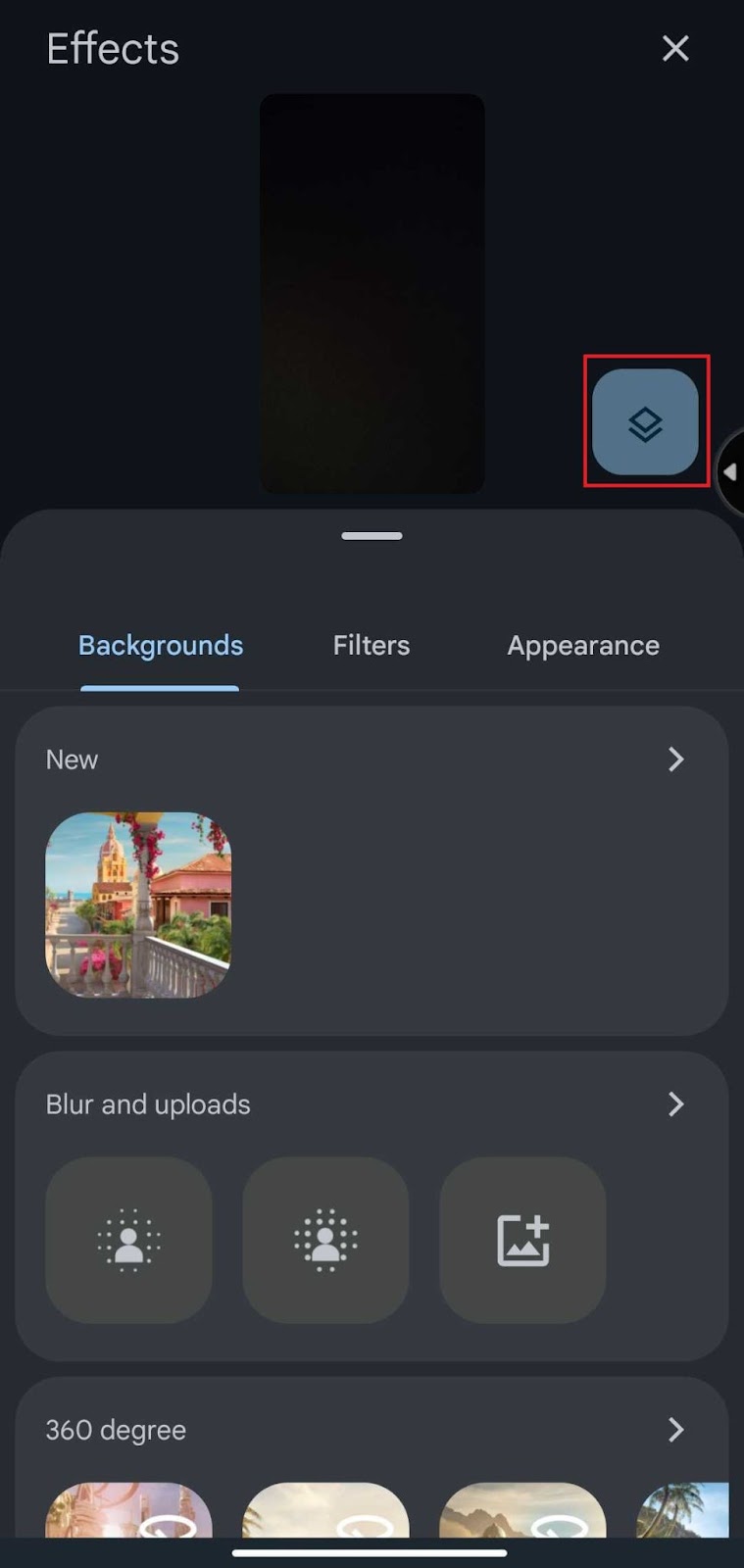744x1568 pixels.
Task: Upload a custom background image
Action: click(522, 1240)
